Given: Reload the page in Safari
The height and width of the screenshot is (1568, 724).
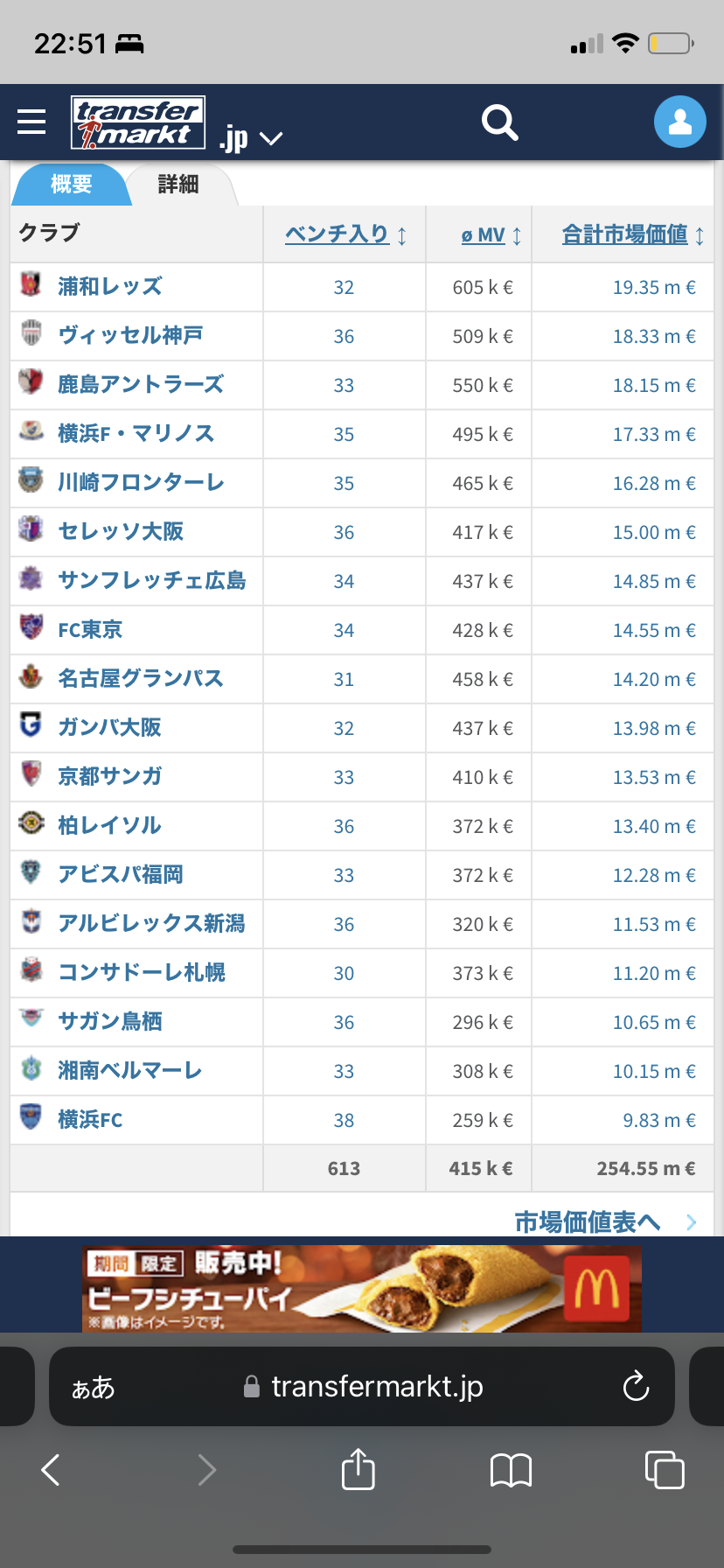Looking at the screenshot, I should (636, 1386).
